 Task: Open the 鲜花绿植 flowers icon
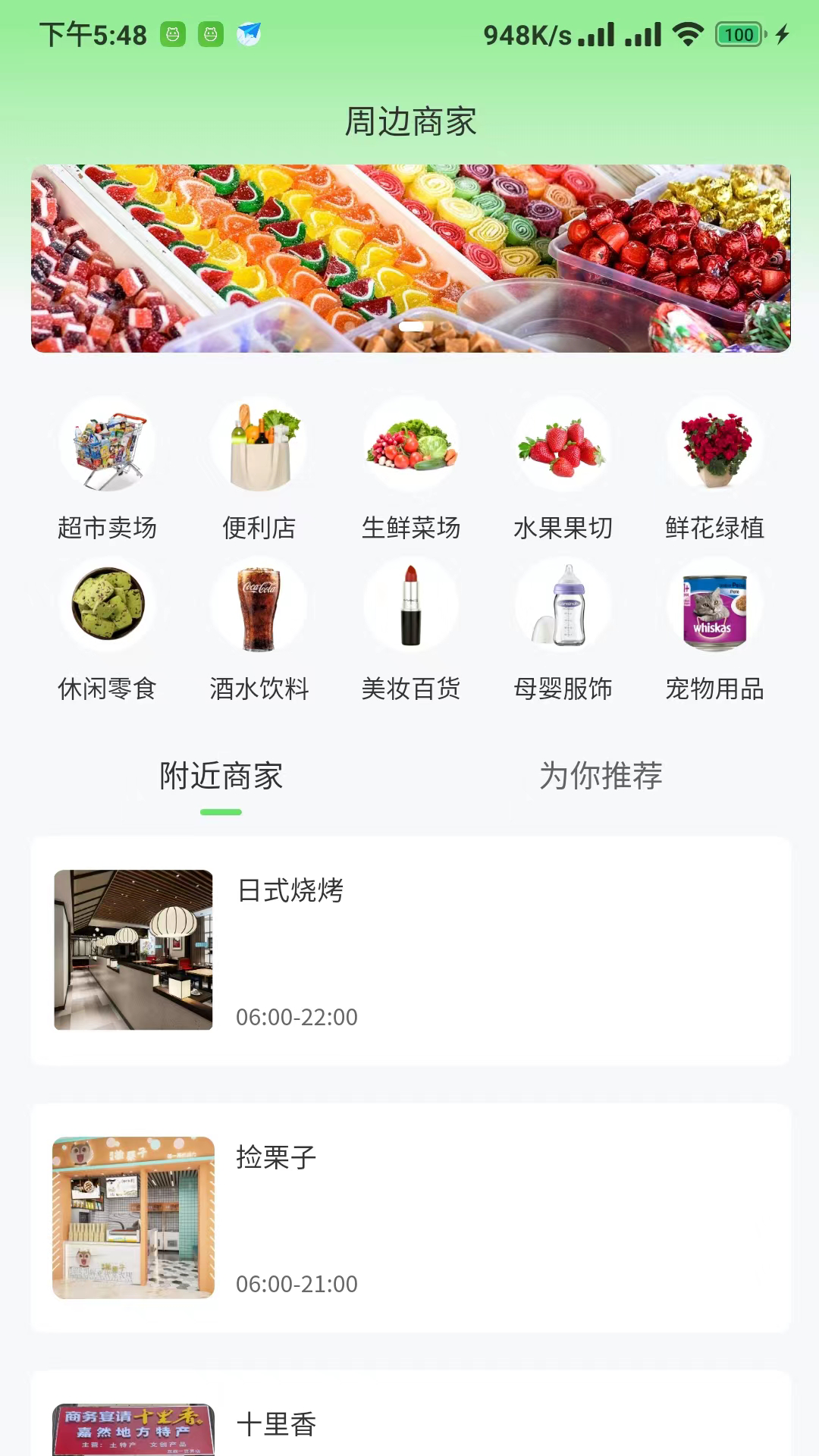713,445
